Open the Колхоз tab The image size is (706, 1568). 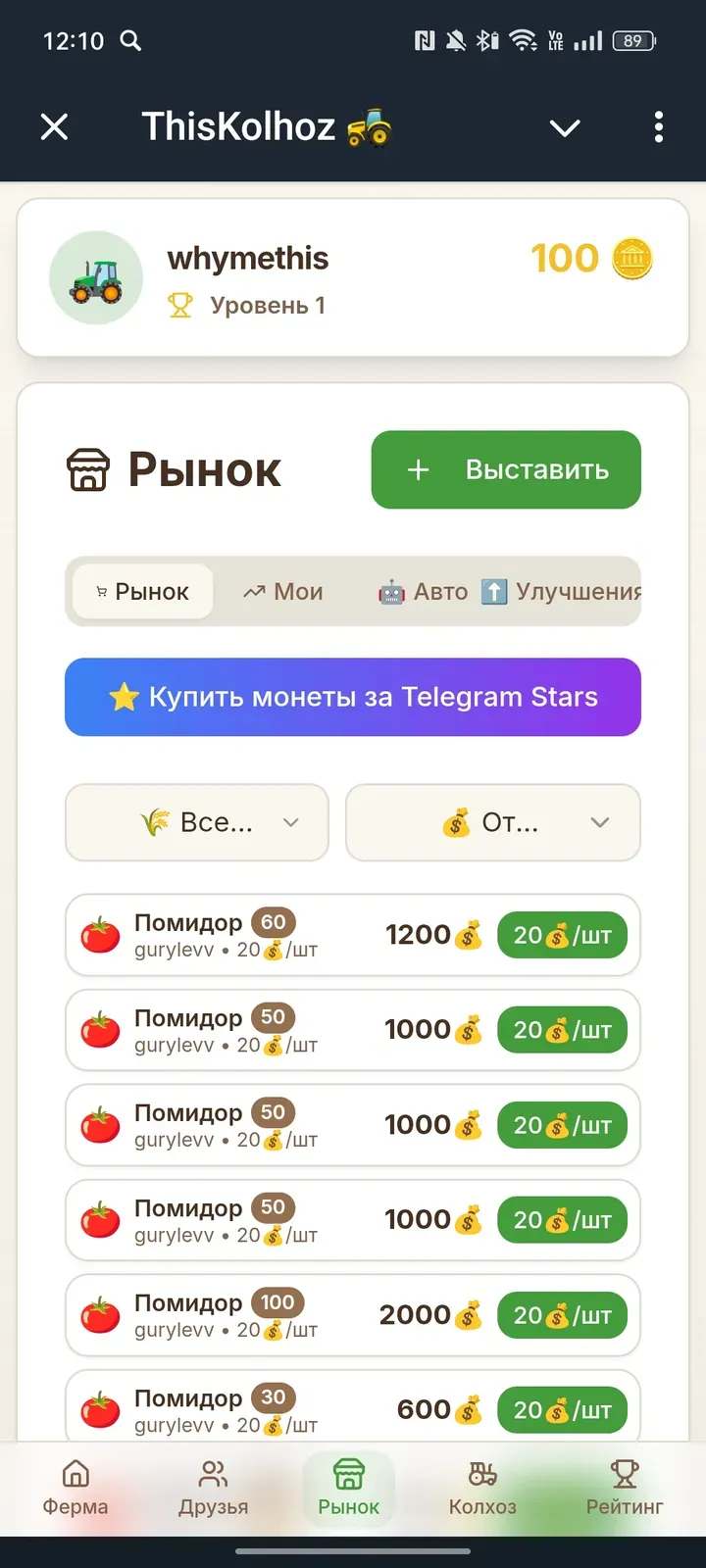[482, 1488]
